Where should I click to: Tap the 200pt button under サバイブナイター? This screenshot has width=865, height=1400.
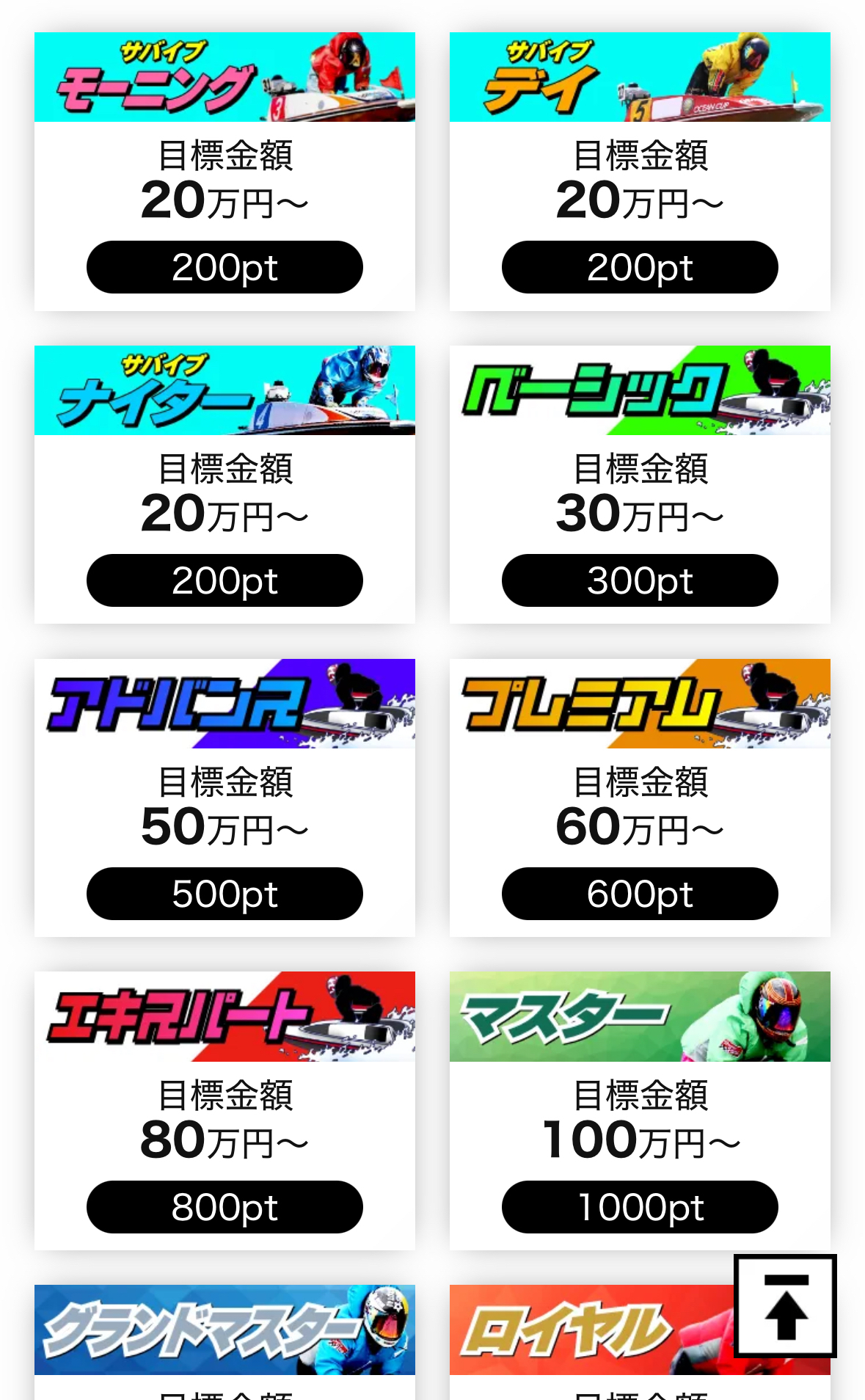(x=224, y=580)
